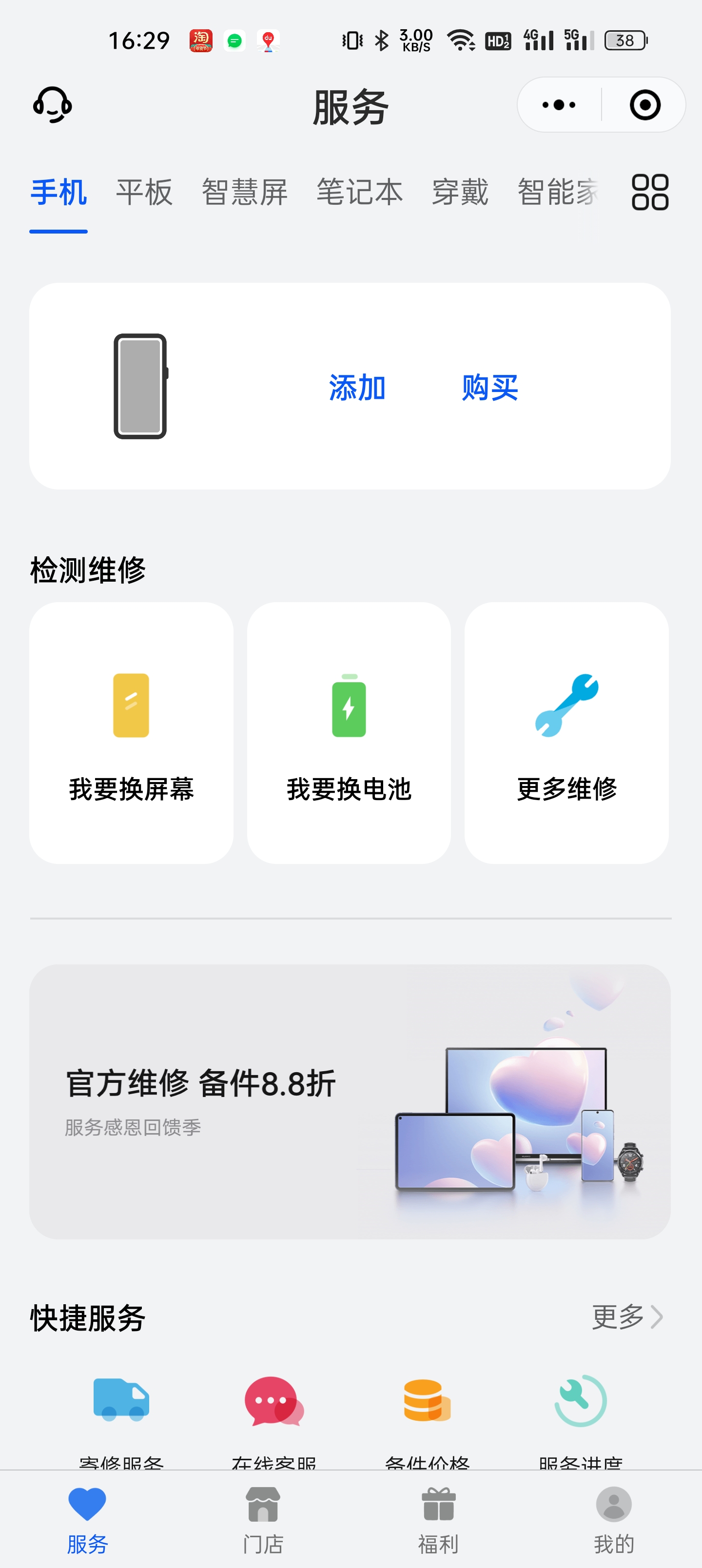Open customer service via the headset icon
Screen dimensions: 702x1568
(x=52, y=104)
